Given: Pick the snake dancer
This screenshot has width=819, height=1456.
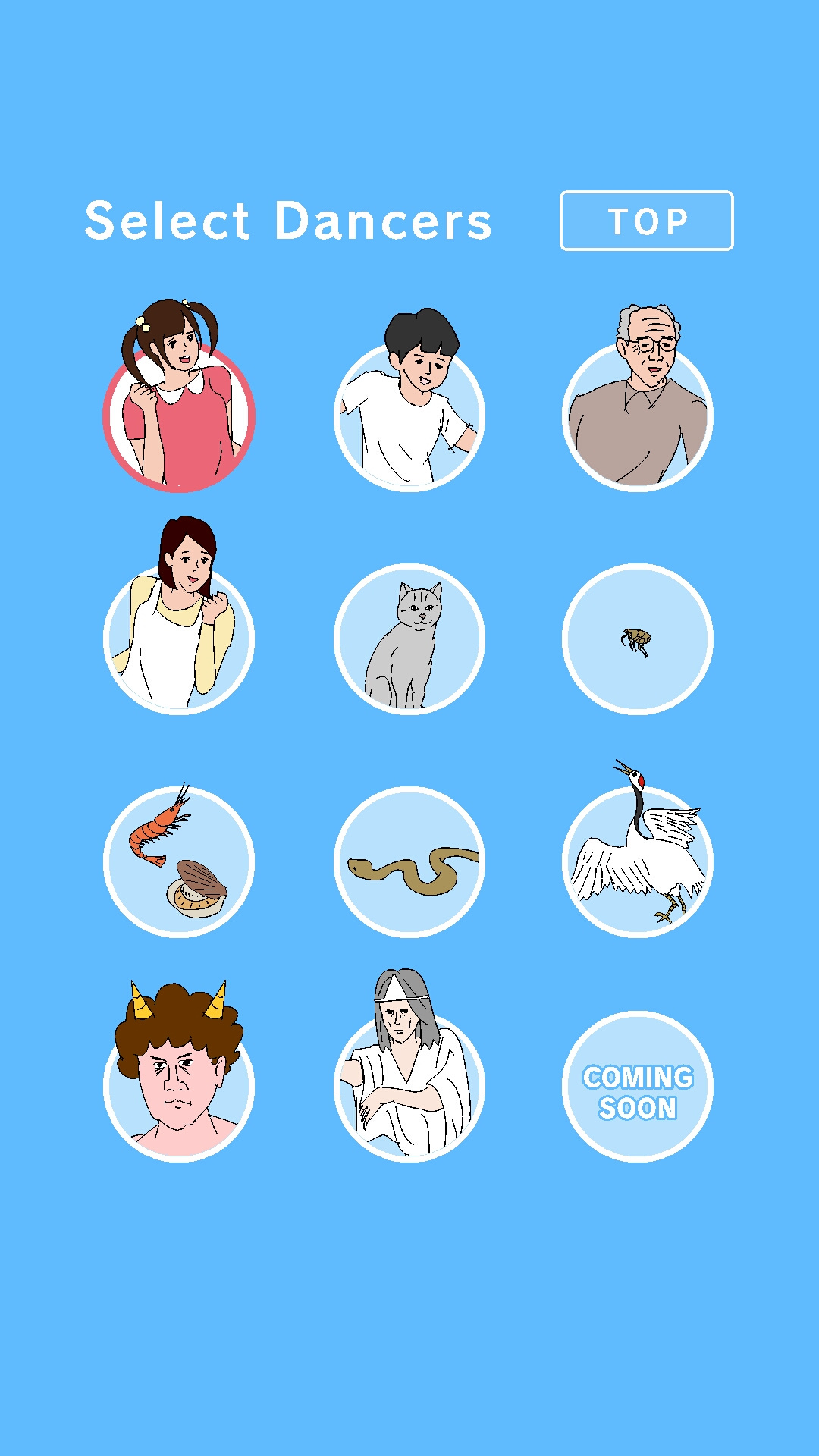Looking at the screenshot, I should 409,862.
